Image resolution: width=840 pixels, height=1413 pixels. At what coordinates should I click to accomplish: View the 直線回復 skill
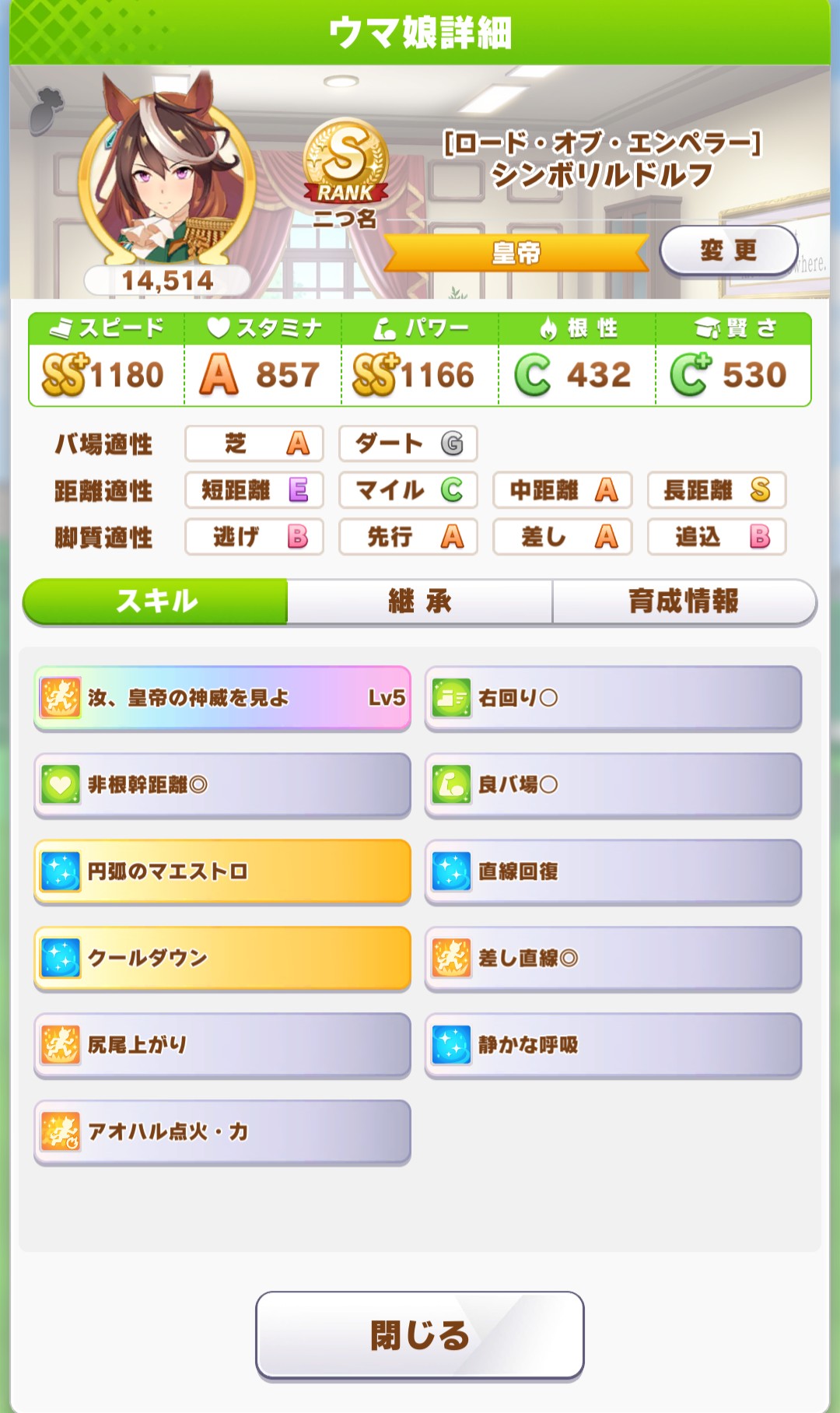pos(613,871)
